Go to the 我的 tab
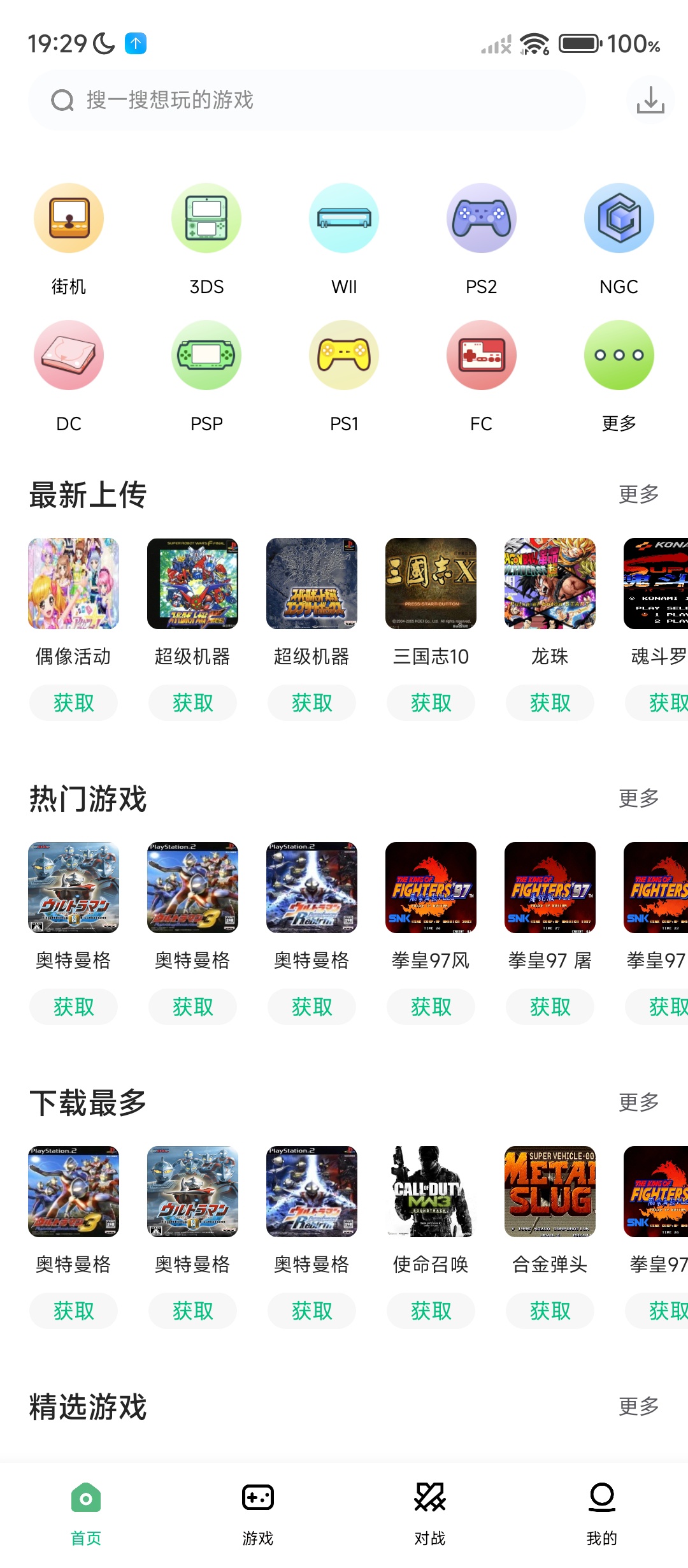Image resolution: width=688 pixels, height=1568 pixels. pos(602,1511)
